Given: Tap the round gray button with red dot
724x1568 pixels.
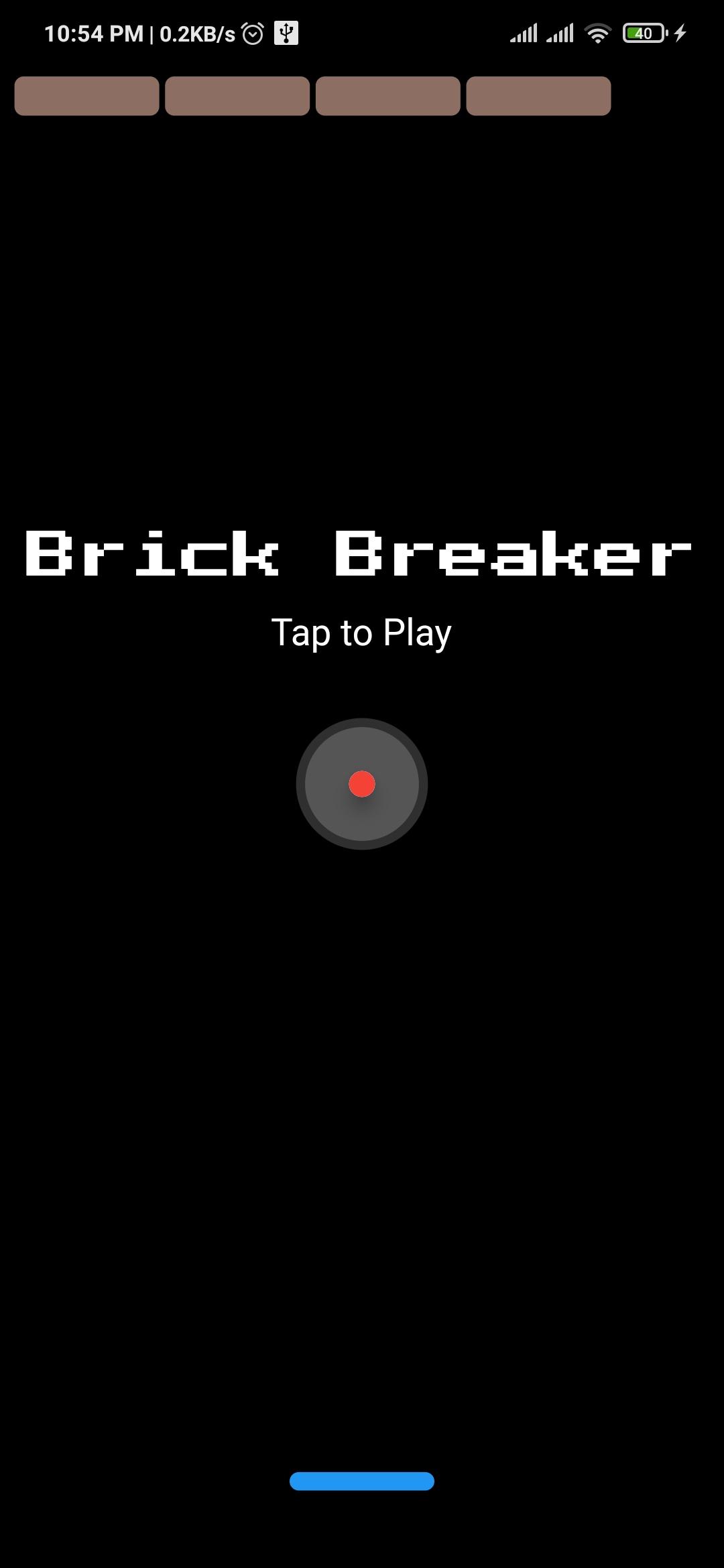Looking at the screenshot, I should click(362, 783).
